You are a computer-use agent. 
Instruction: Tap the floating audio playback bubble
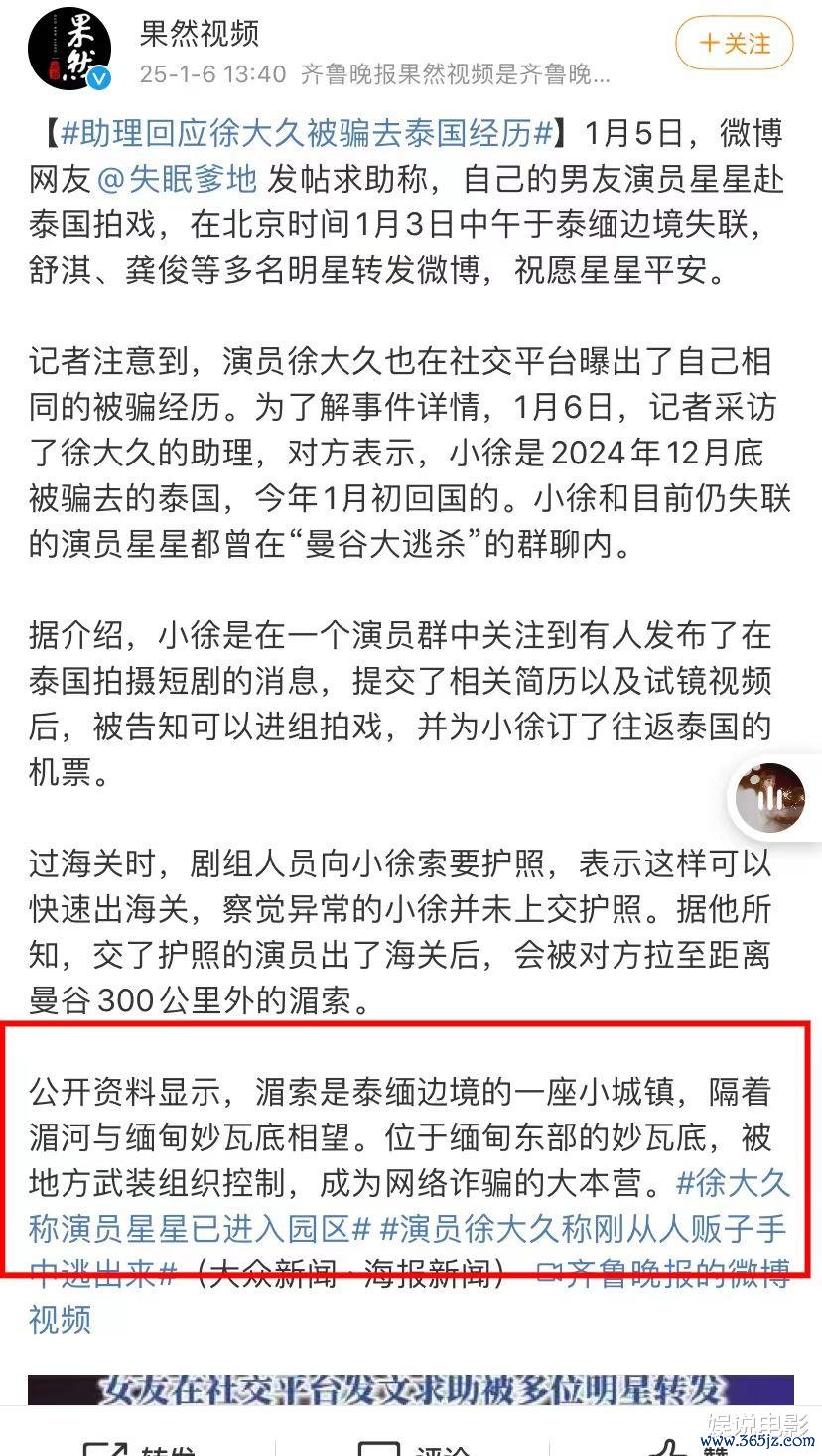pyautogui.click(x=769, y=797)
